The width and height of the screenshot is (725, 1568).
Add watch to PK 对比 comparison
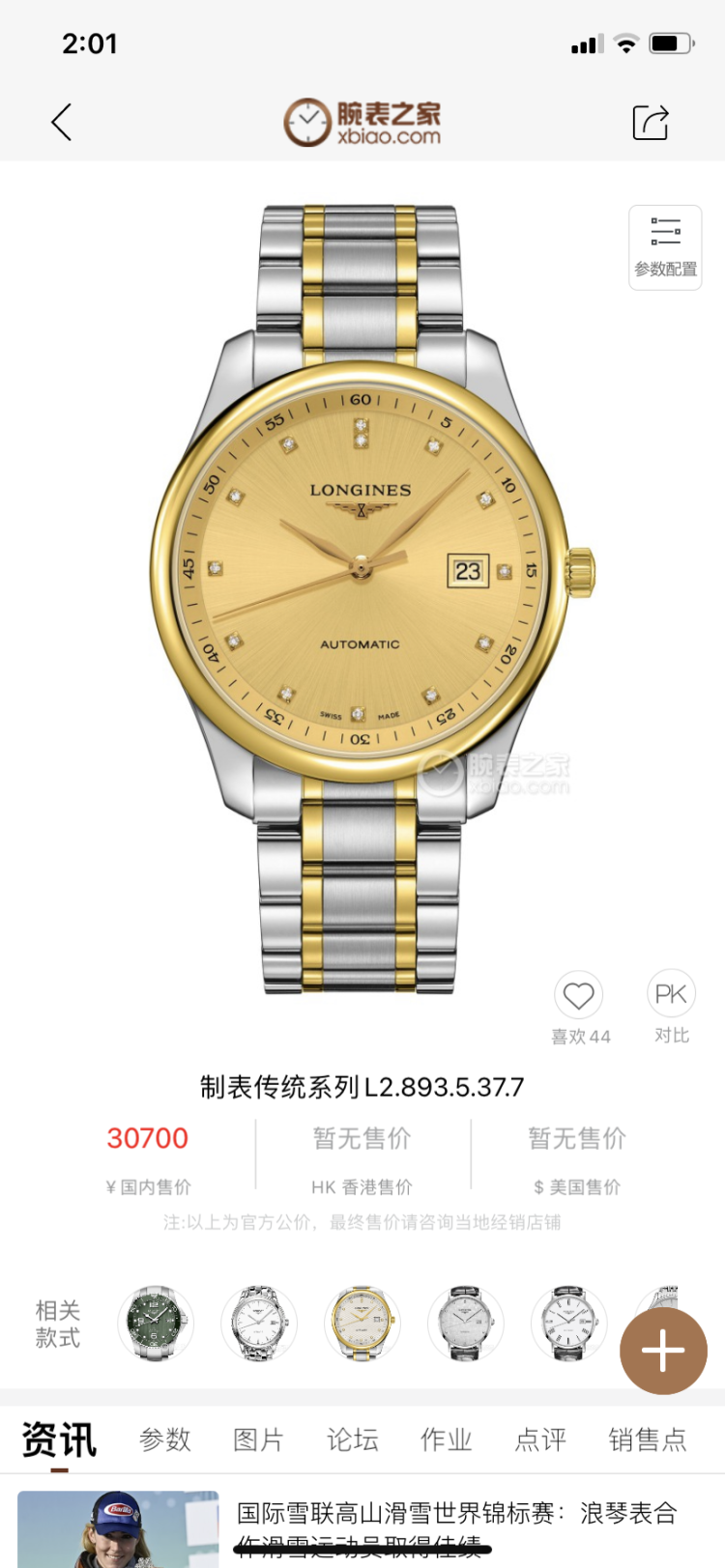pos(671,995)
